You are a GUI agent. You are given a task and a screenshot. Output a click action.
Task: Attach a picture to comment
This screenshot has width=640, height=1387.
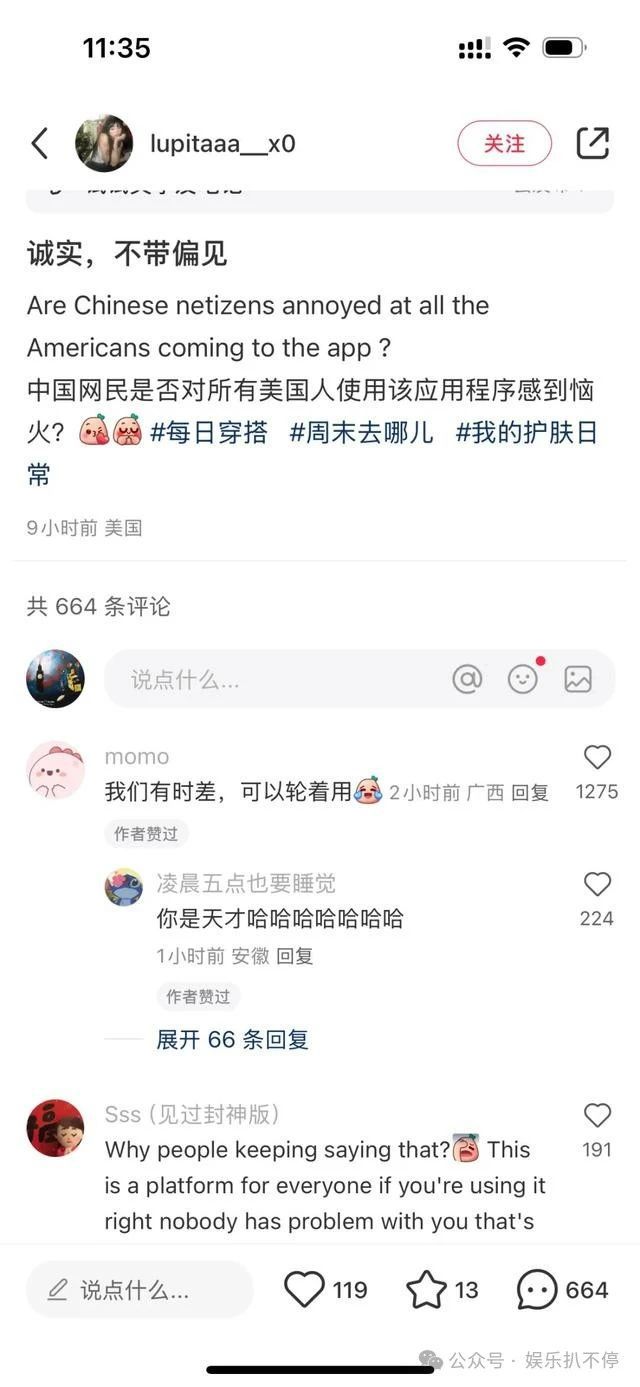[578, 680]
